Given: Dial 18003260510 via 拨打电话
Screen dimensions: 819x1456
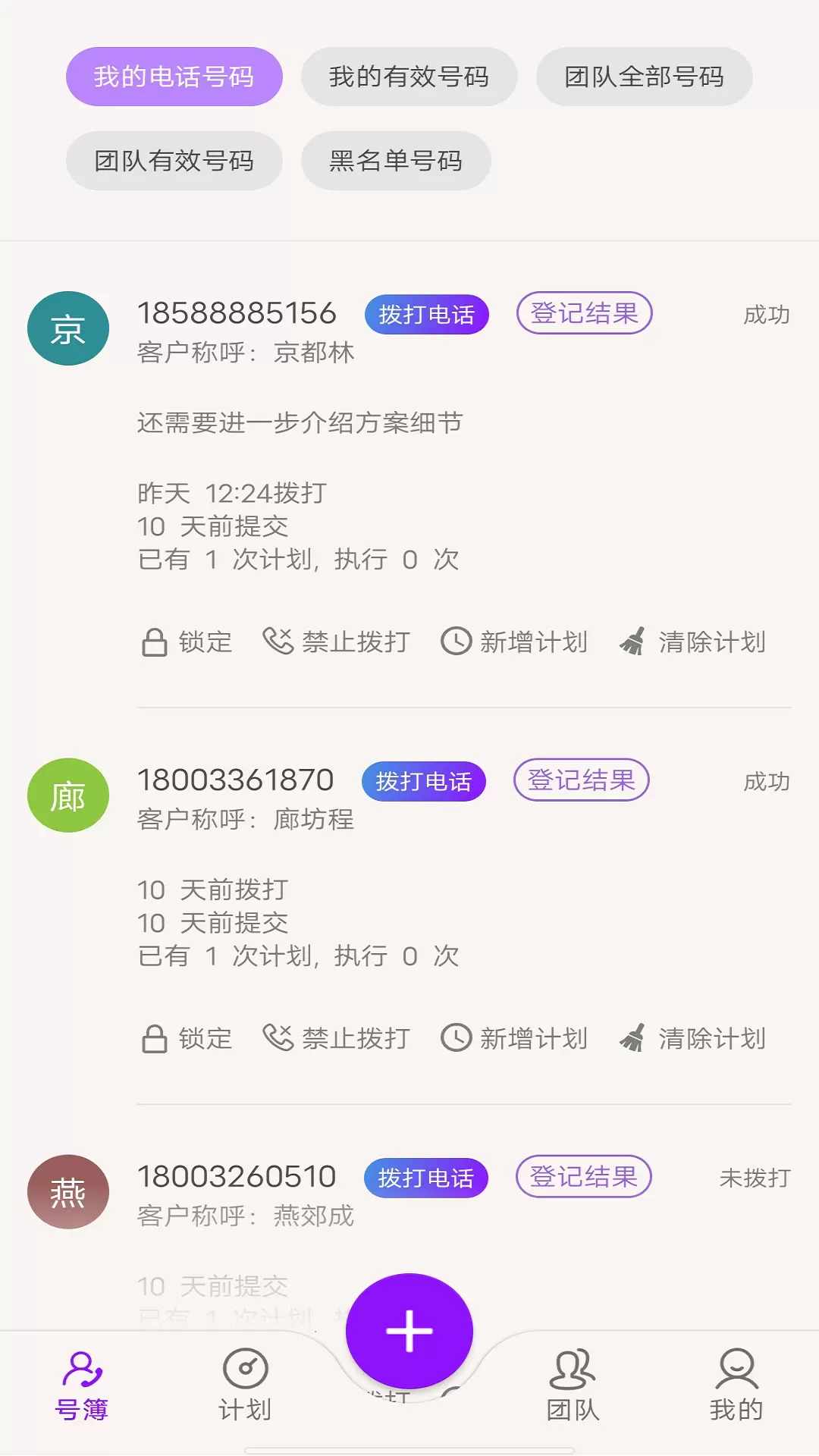Looking at the screenshot, I should point(426,1178).
